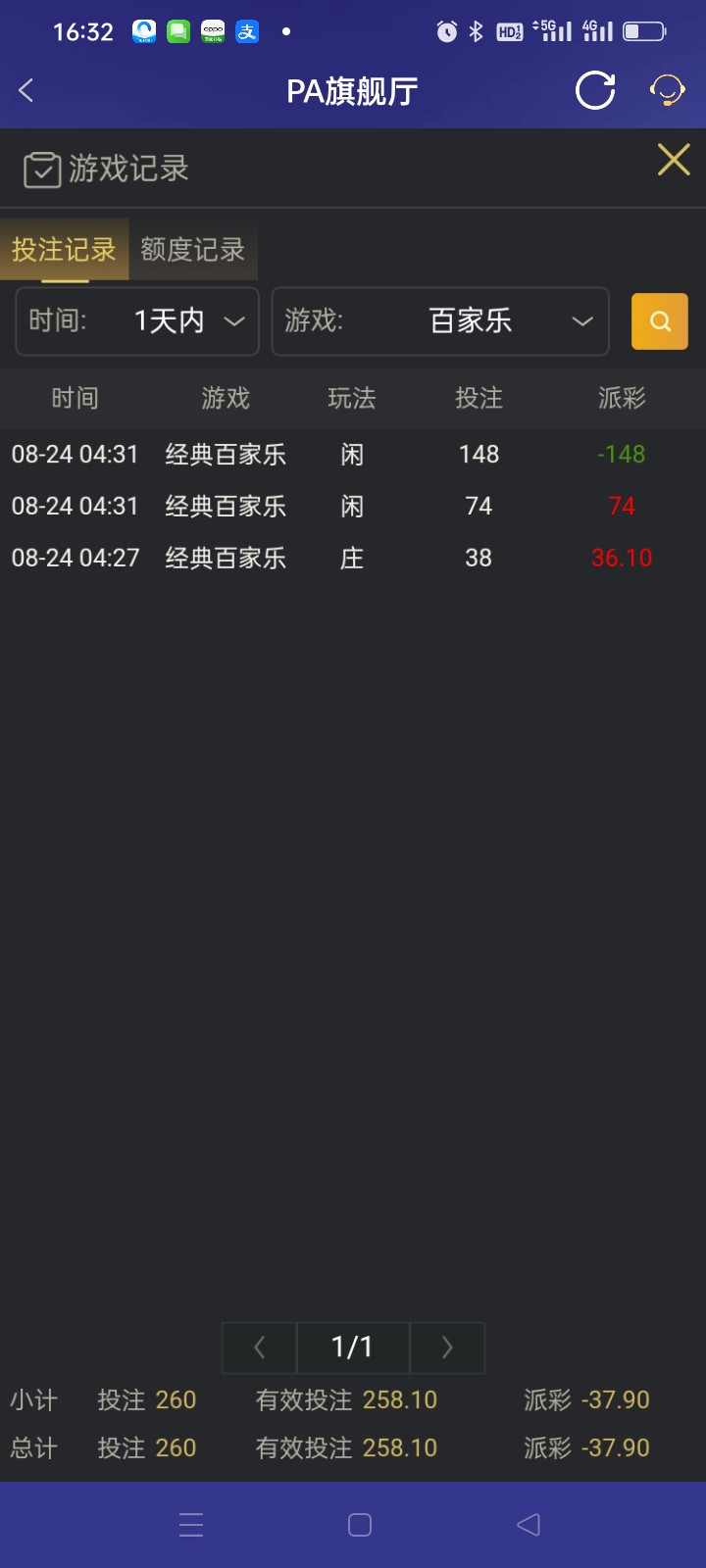Select the 投注记录 tab
Screen dimensions: 706x1568
pos(64,250)
